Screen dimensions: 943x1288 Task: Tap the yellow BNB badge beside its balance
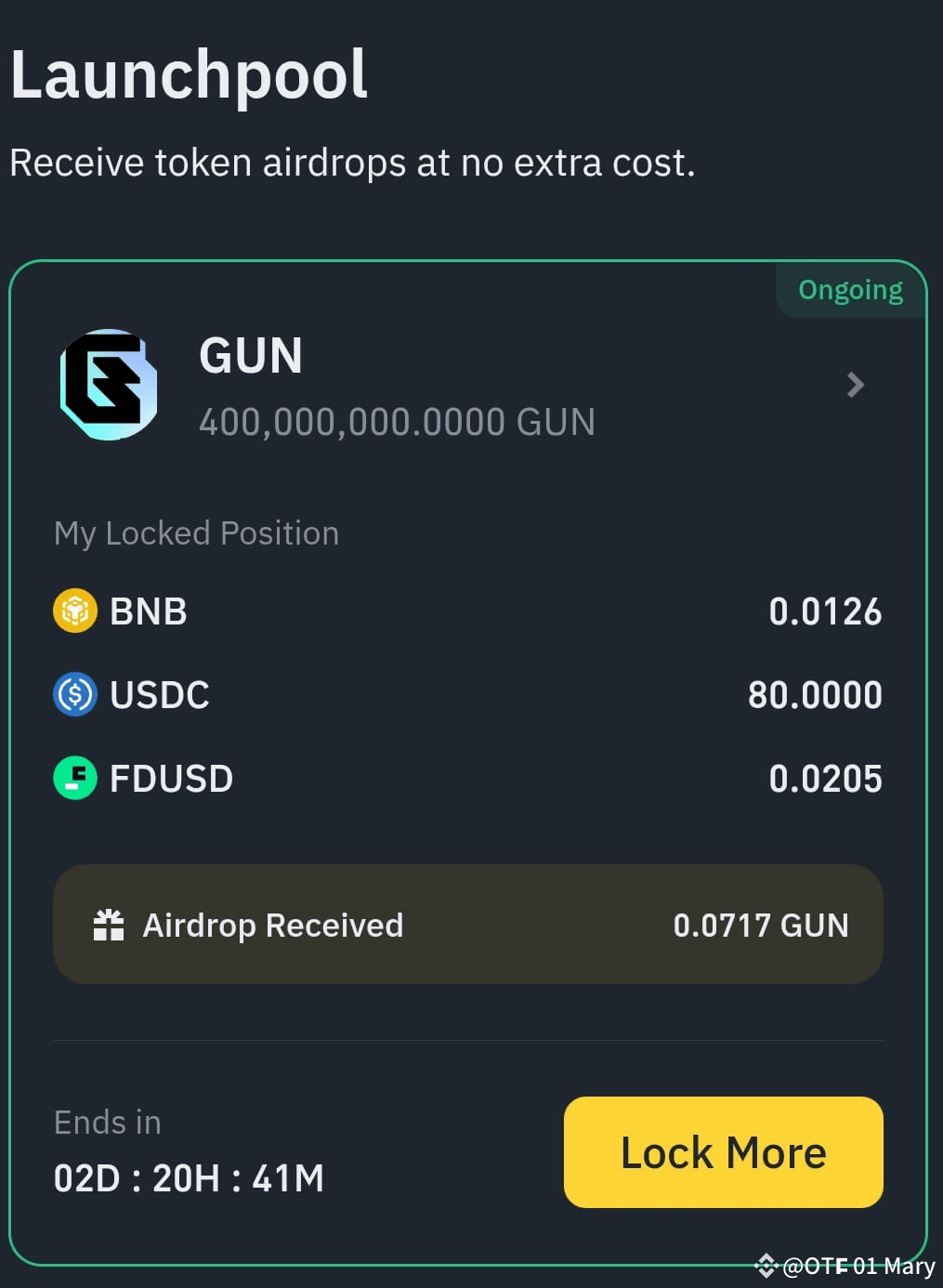point(73,611)
